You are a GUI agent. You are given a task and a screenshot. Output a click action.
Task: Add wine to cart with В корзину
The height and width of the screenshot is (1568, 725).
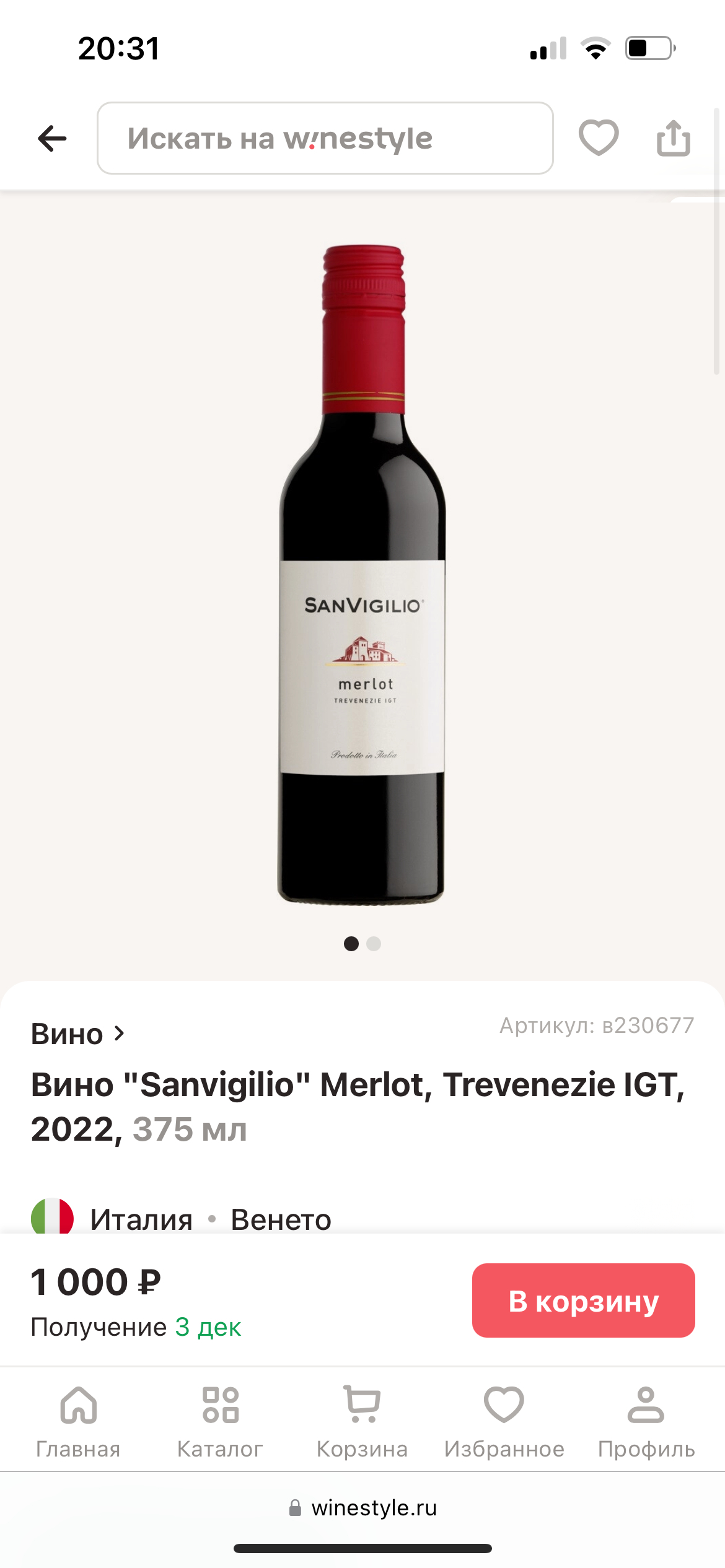[583, 1300]
